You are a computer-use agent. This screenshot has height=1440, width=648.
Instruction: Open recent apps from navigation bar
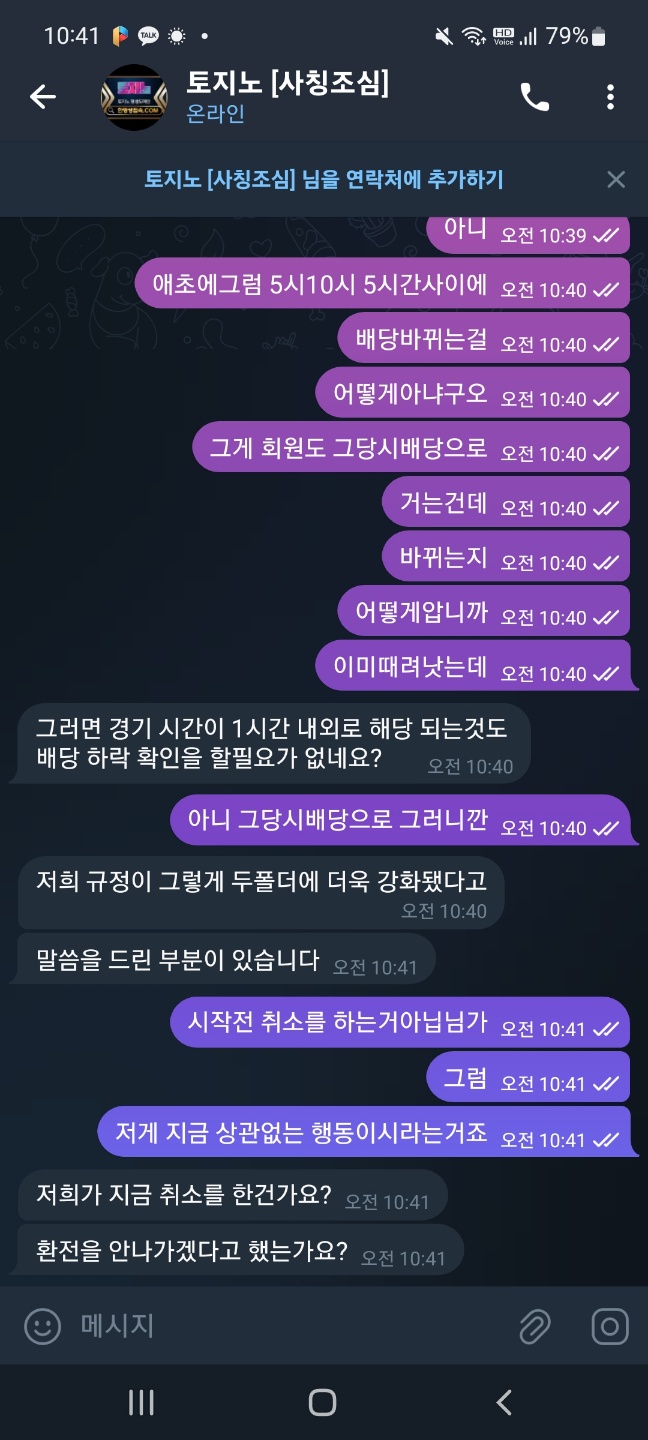point(141,1402)
